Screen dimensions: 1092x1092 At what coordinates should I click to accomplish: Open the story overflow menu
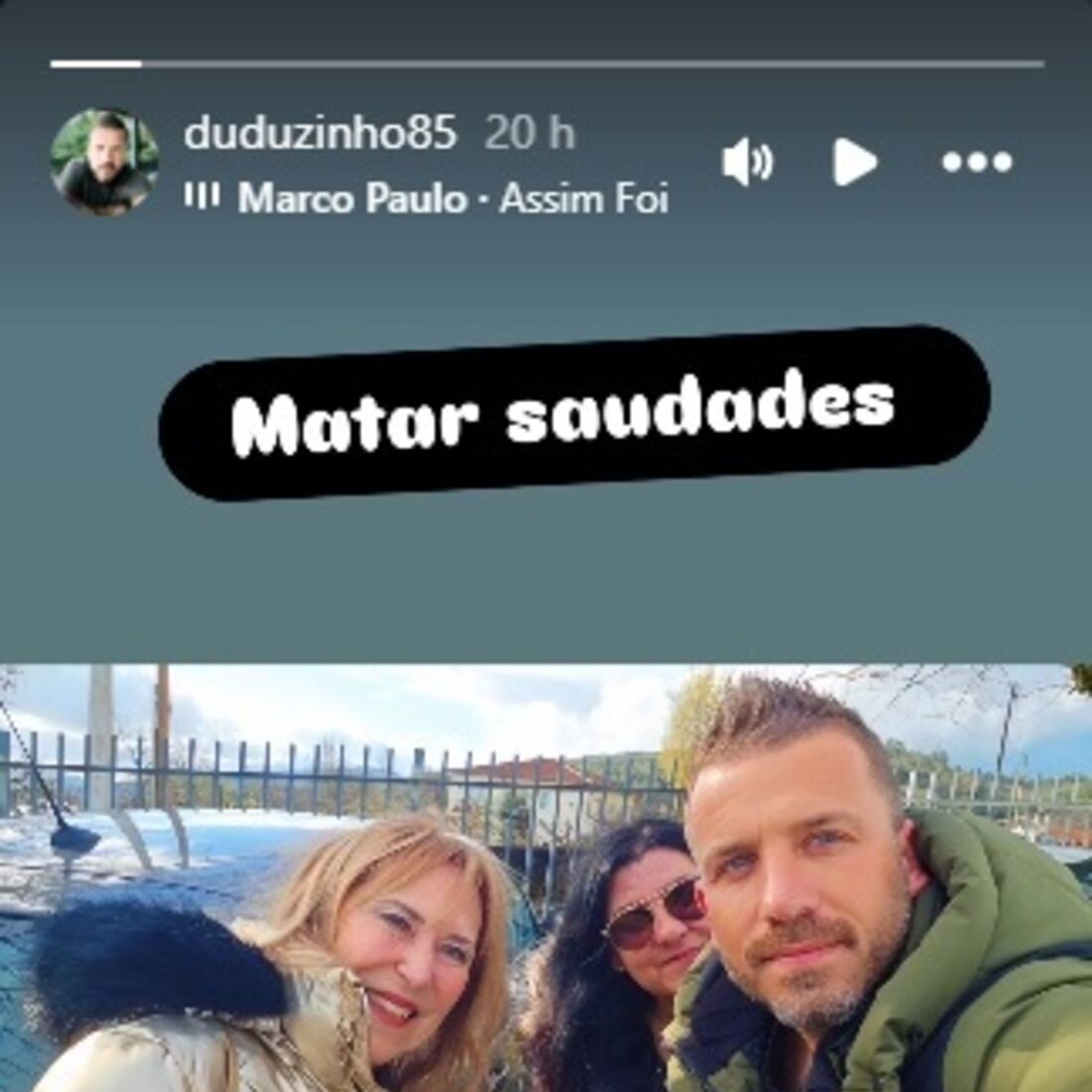tap(977, 162)
